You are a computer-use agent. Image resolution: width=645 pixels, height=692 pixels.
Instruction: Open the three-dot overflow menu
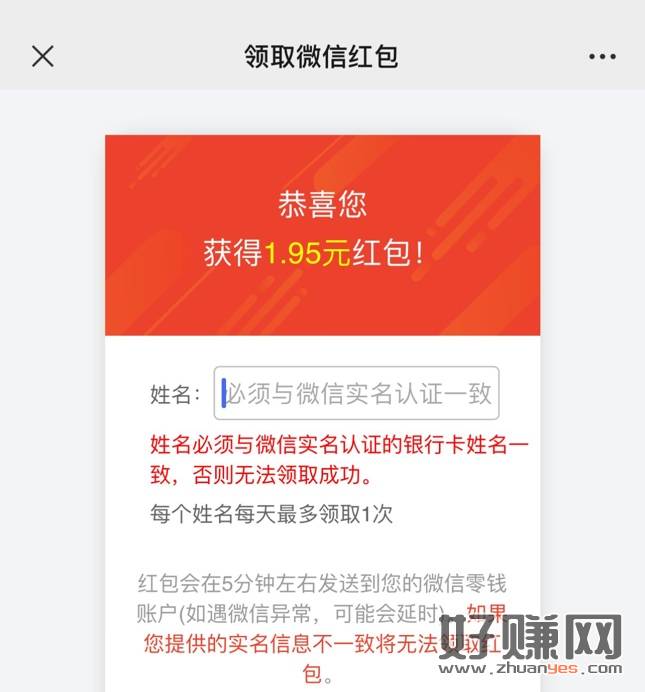[602, 57]
